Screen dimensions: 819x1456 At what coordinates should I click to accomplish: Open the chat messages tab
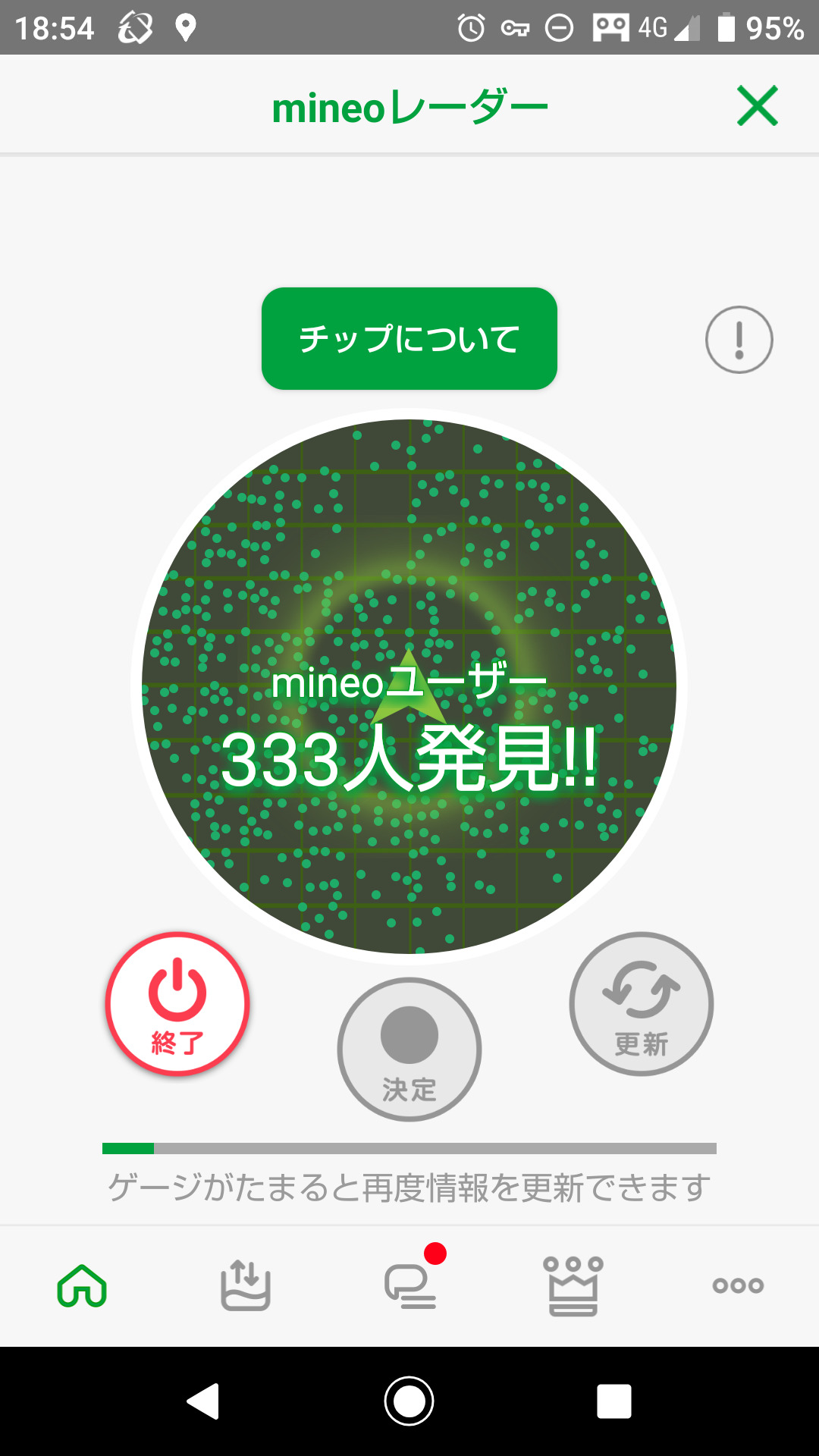point(409,1285)
